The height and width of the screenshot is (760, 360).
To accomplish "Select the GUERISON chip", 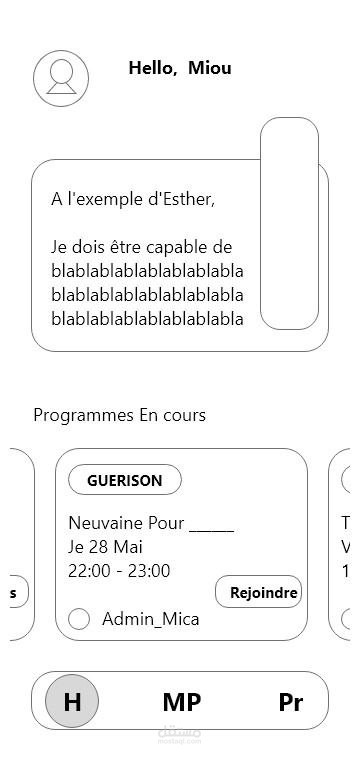I will pyautogui.click(x=125, y=480).
